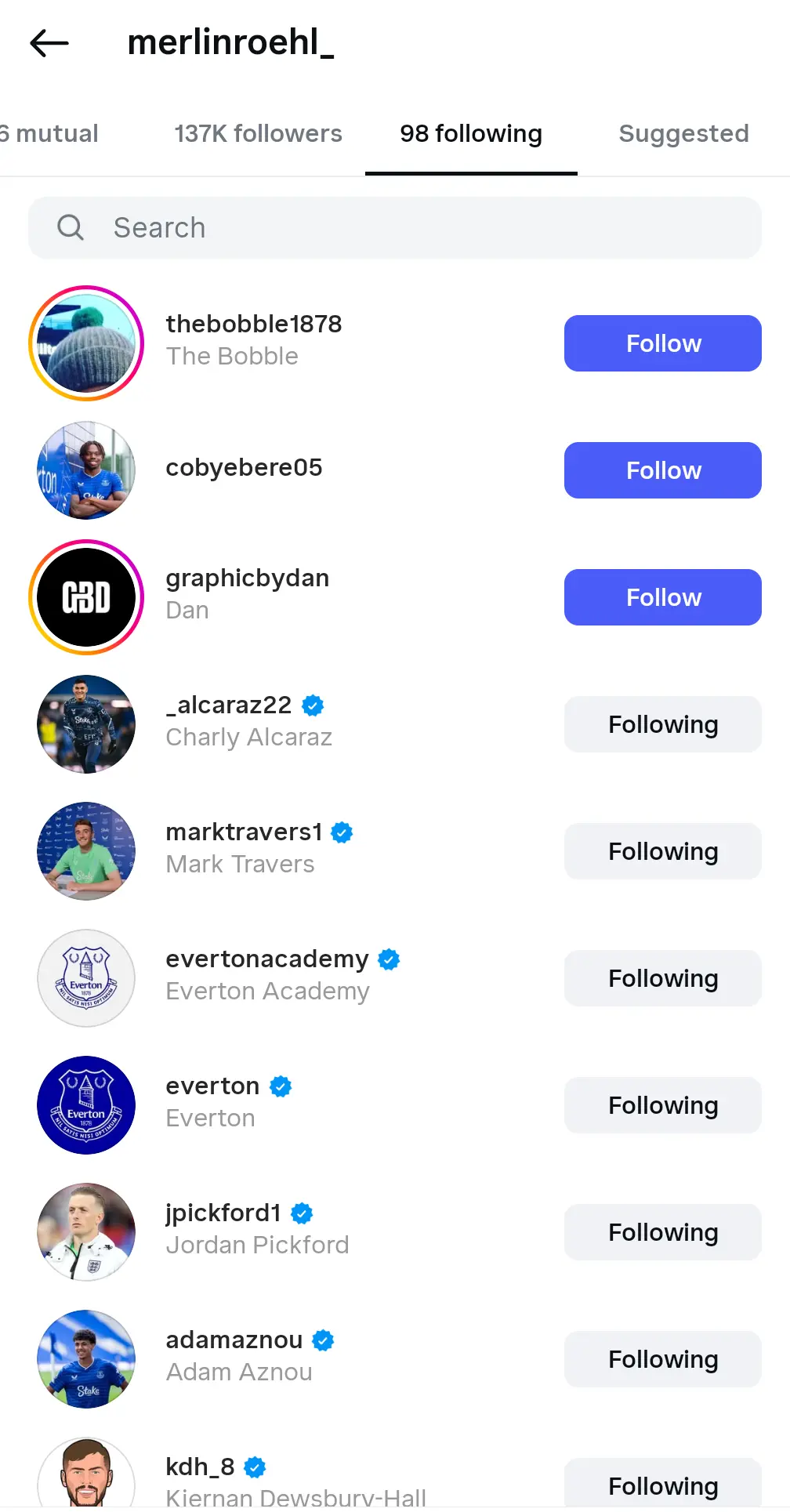The height and width of the screenshot is (1512, 790).
Task: Switch to the 137K followers tab
Action: (258, 134)
